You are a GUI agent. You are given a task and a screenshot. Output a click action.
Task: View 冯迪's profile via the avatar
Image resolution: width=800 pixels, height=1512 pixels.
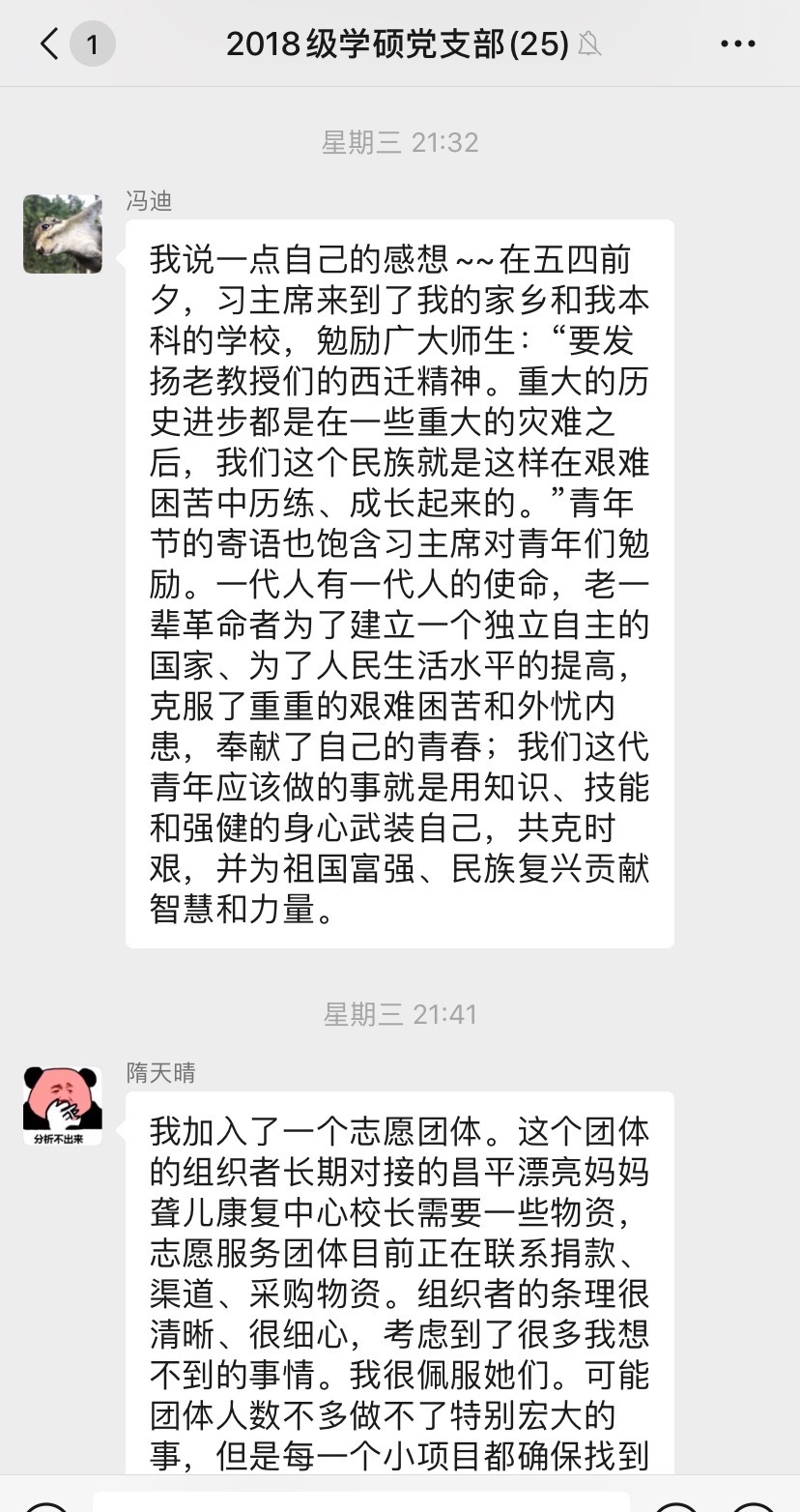pos(63,234)
